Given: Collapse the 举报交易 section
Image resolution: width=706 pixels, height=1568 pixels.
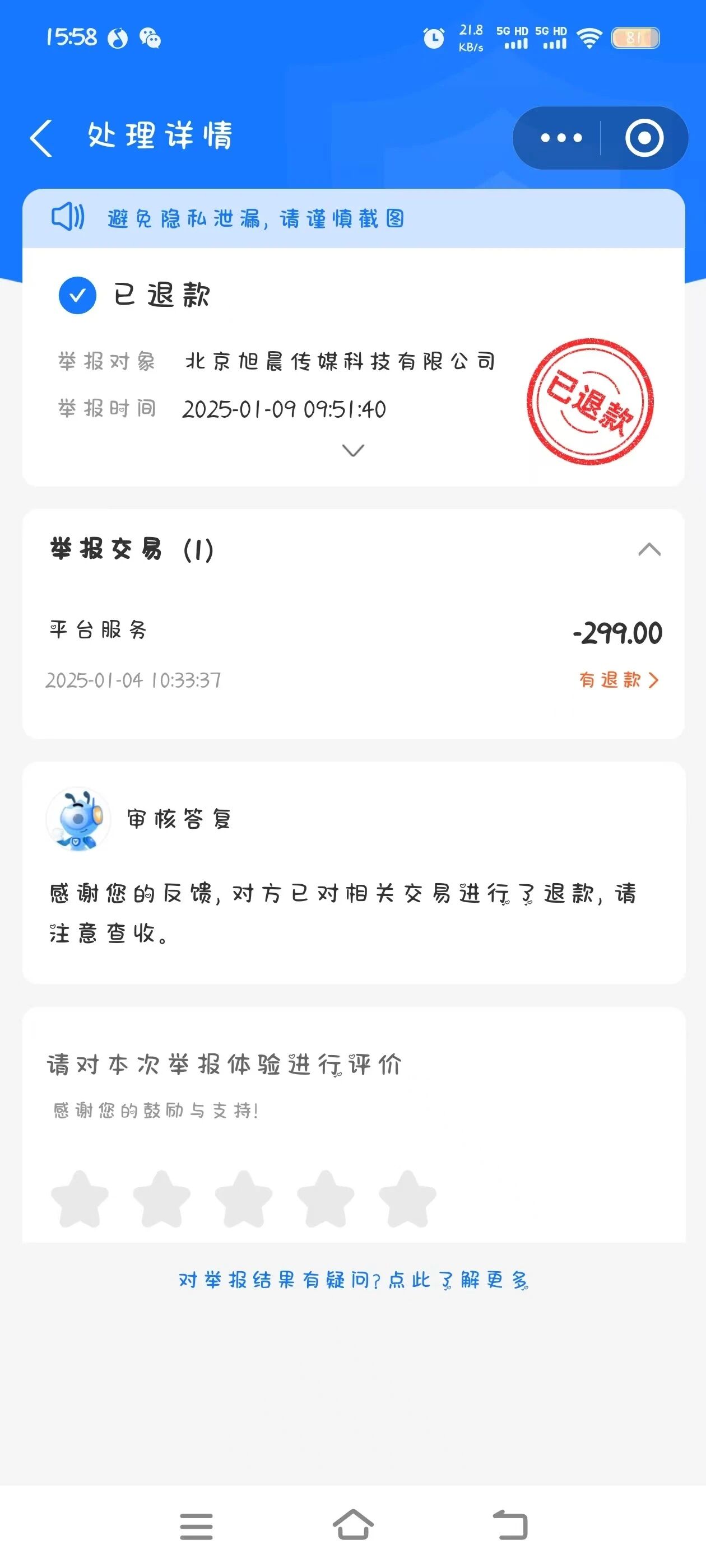Looking at the screenshot, I should [649, 550].
